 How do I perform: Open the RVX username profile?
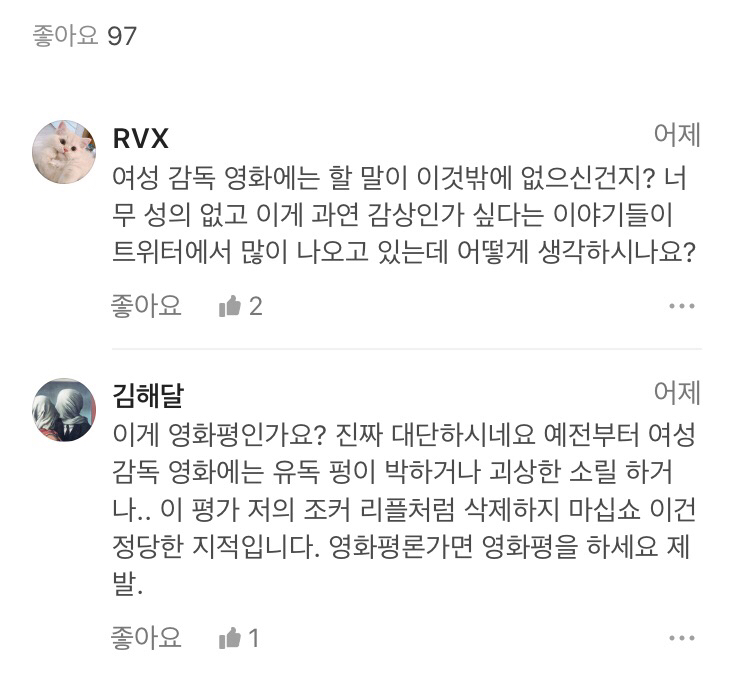pos(141,136)
